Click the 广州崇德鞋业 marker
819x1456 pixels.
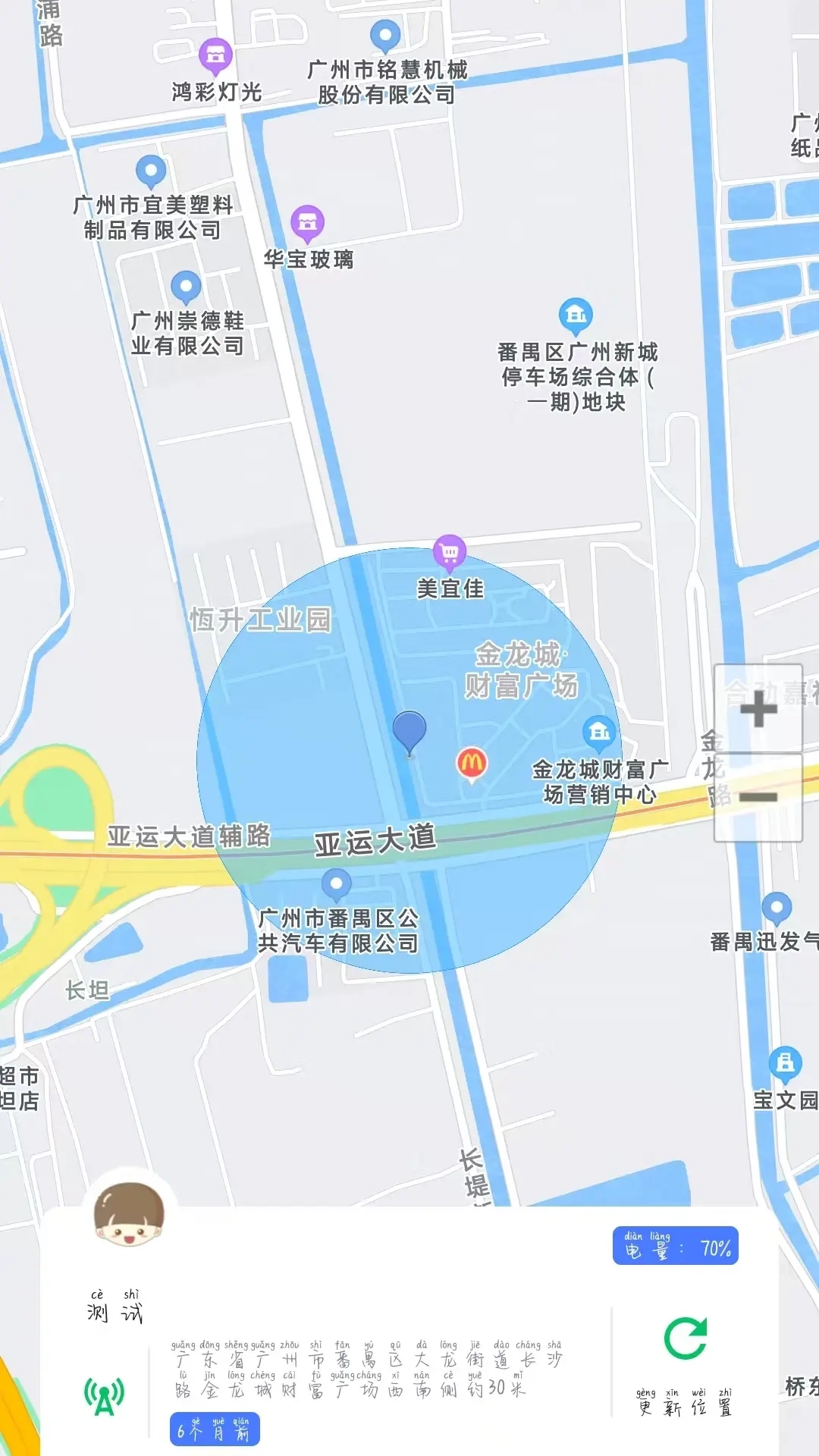tap(186, 287)
